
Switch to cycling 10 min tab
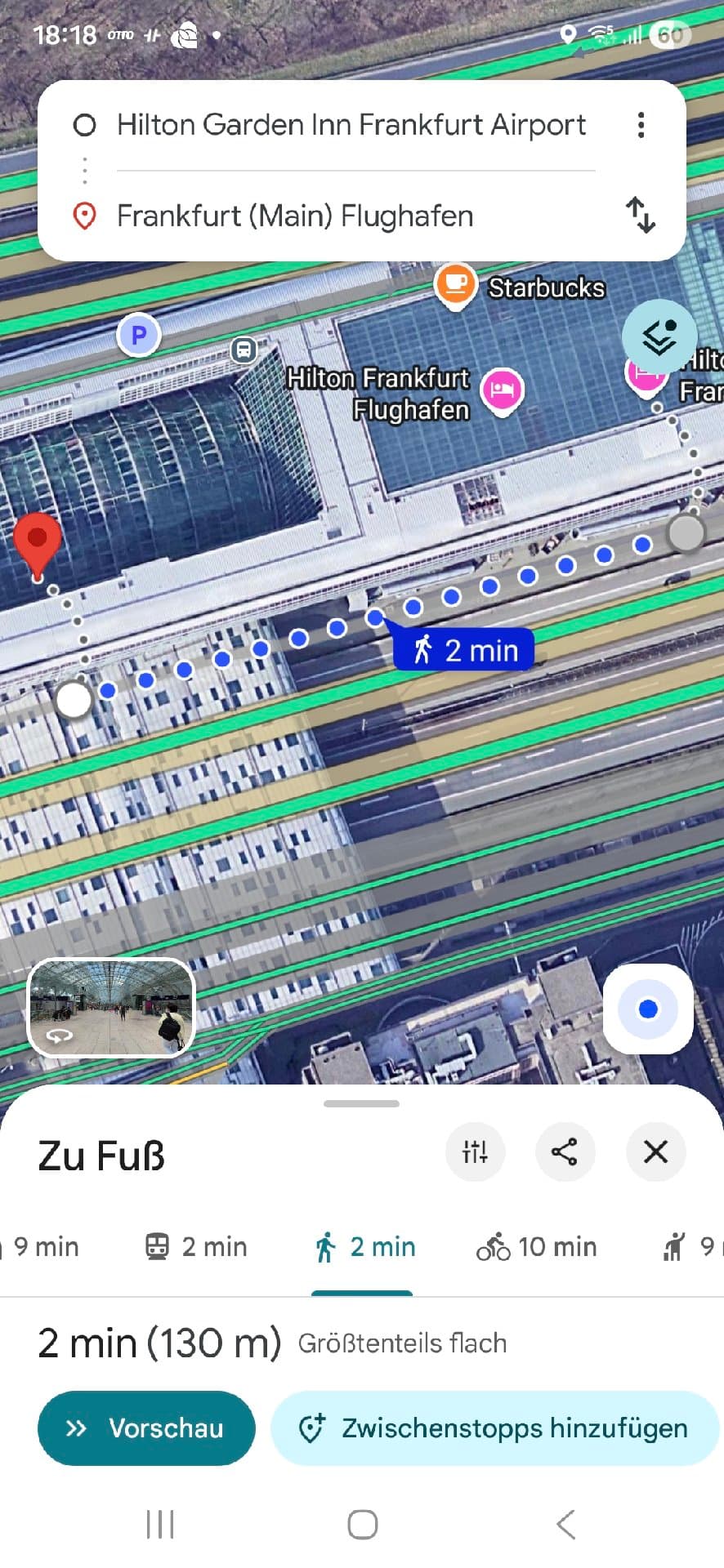click(x=537, y=1247)
